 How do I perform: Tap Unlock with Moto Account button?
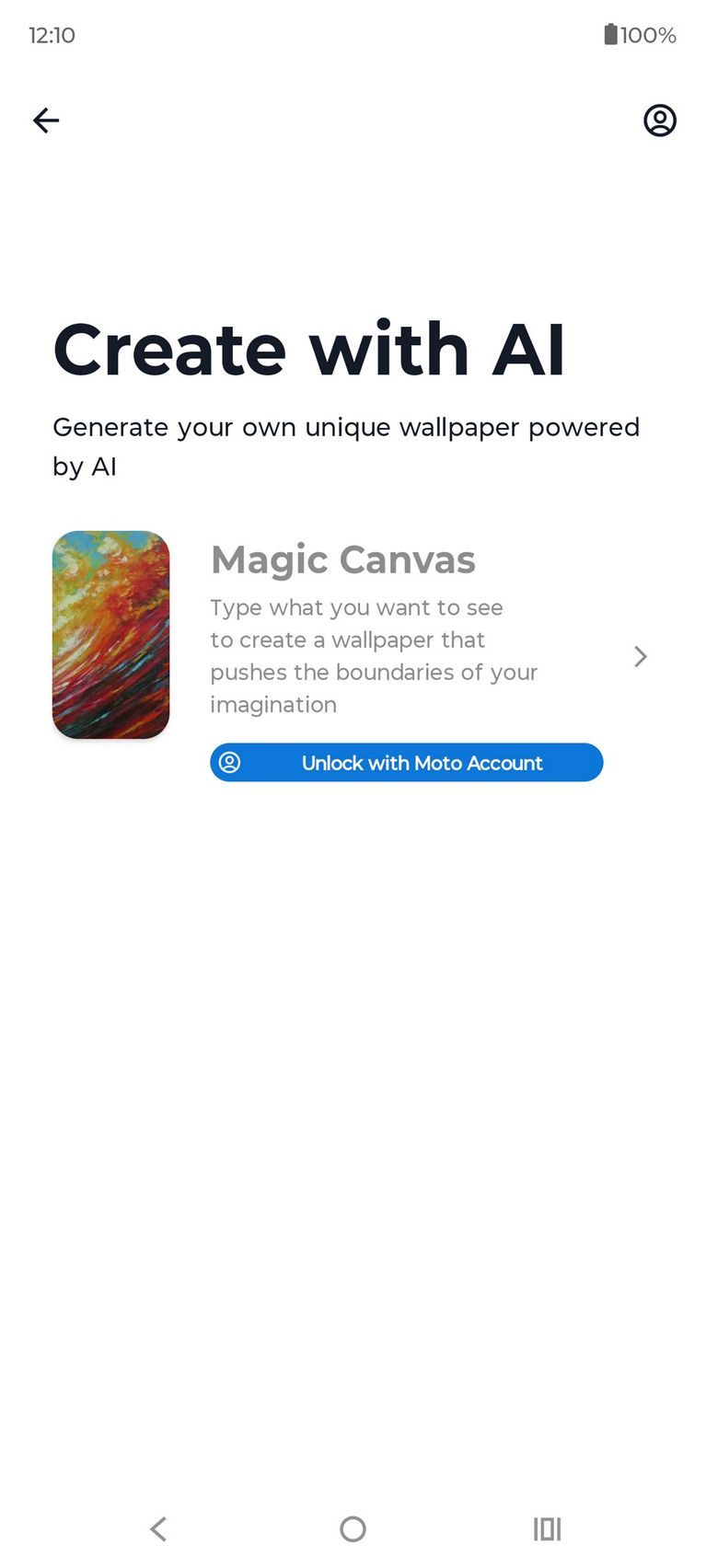406,763
